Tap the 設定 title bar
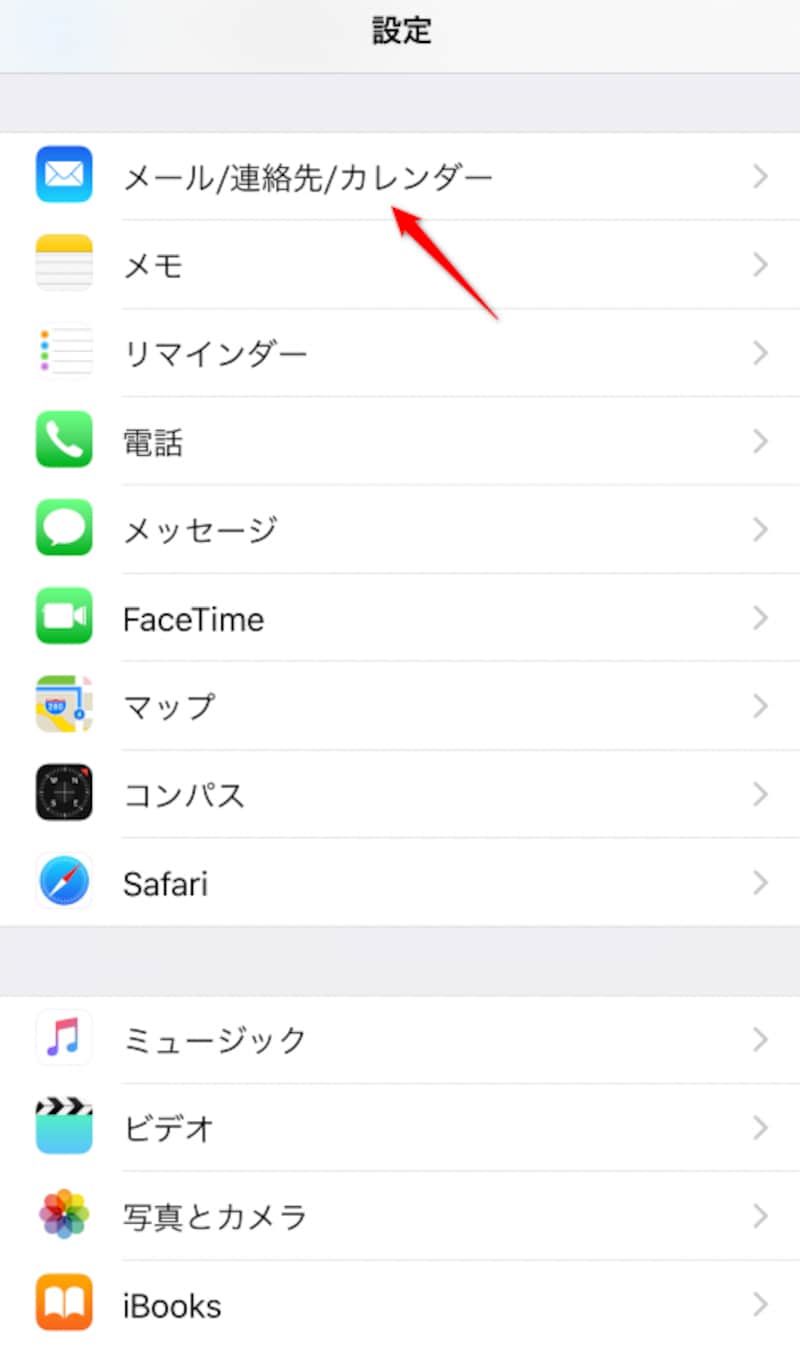The width and height of the screenshot is (800, 1347). [400, 30]
